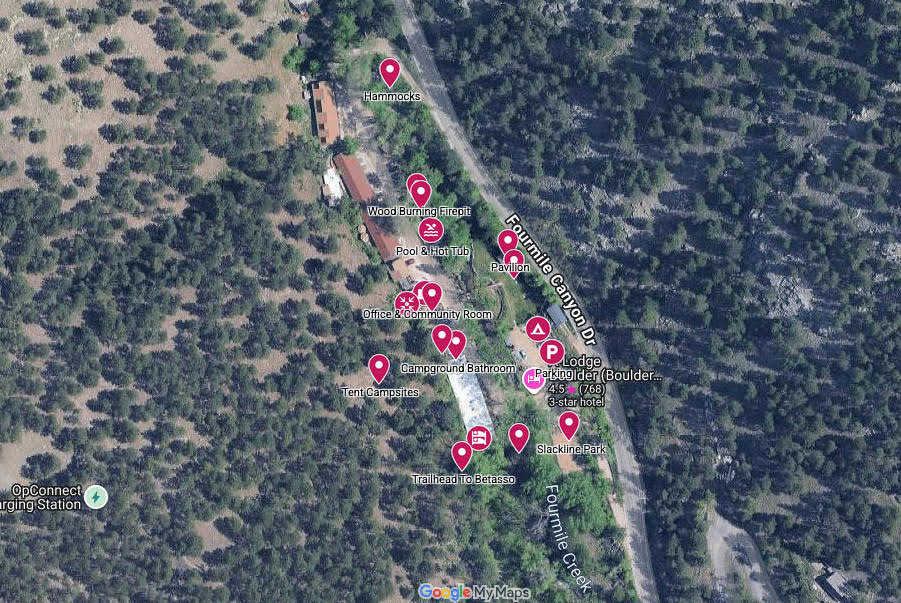Select the bed icon cabin marker
This screenshot has width=901, height=603.
pyautogui.click(x=479, y=438)
